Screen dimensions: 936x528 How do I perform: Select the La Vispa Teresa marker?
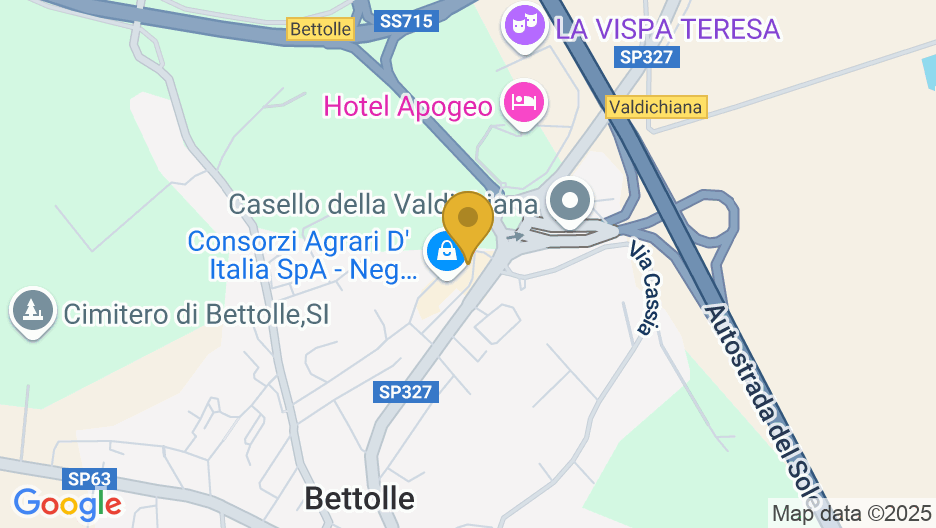[523, 25]
